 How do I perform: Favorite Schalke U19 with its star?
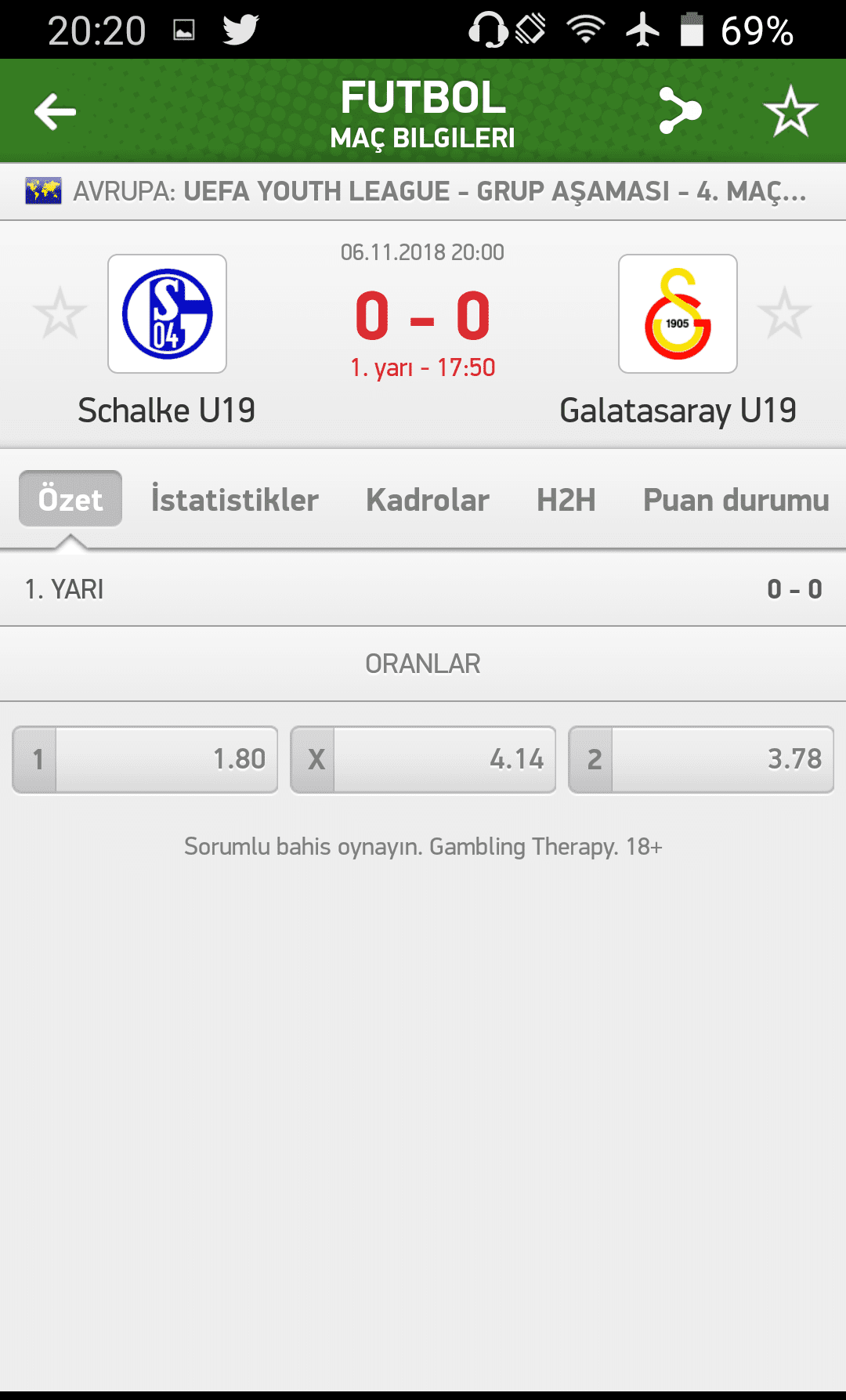tap(60, 313)
